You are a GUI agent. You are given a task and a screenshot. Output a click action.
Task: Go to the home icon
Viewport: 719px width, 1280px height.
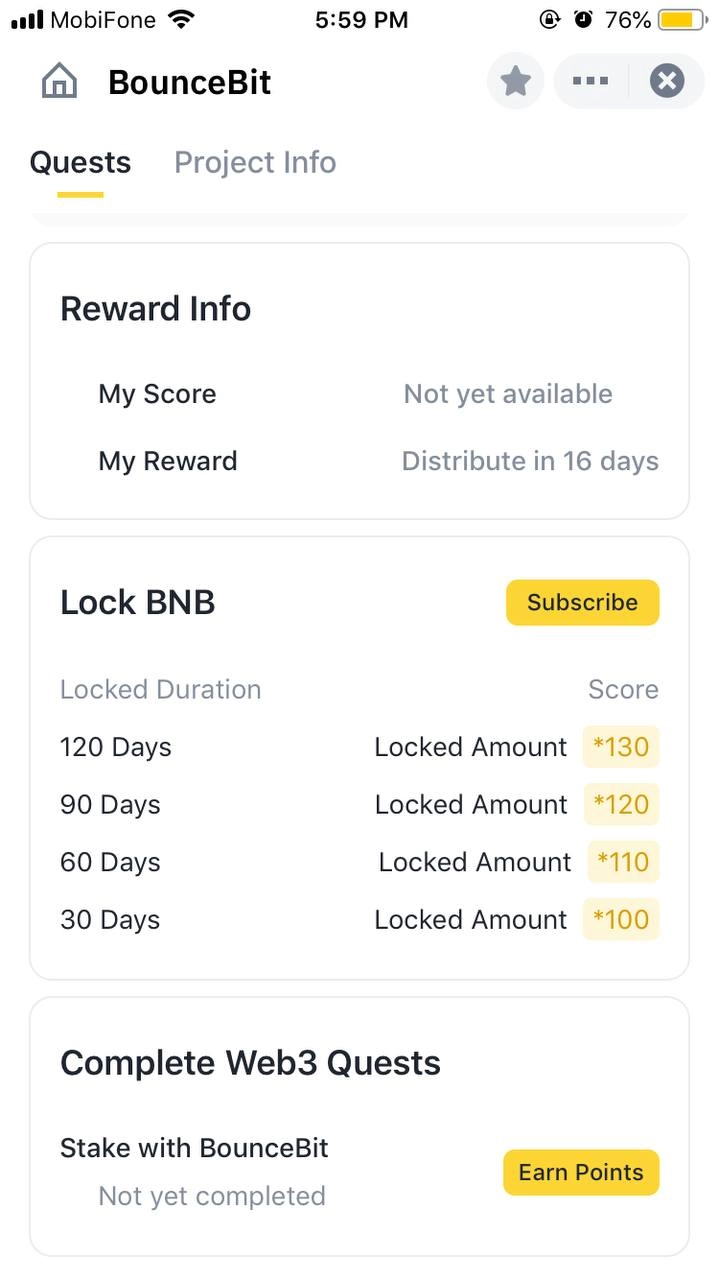pyautogui.click(x=59, y=82)
